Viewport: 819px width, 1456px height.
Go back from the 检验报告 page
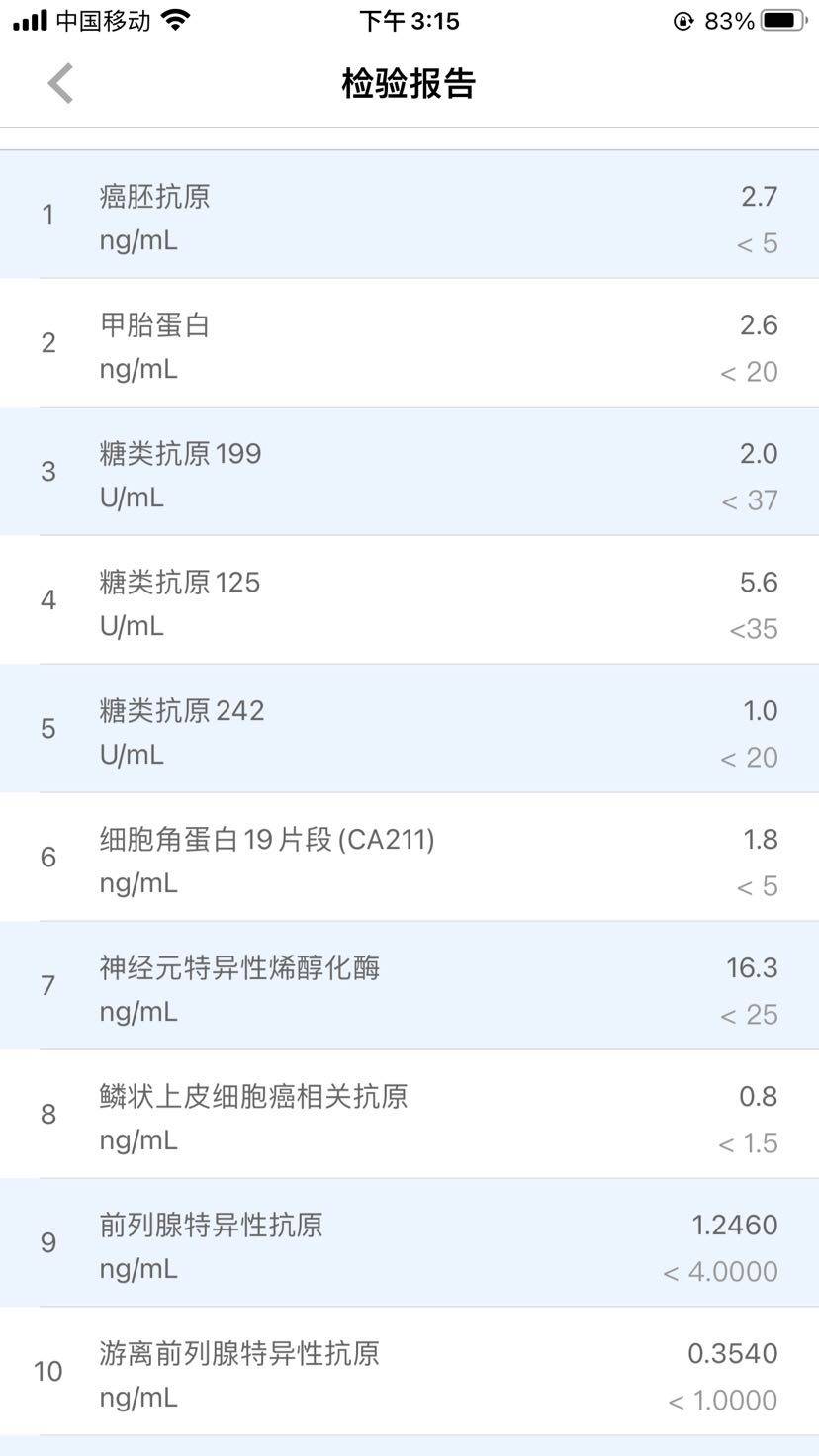click(60, 83)
